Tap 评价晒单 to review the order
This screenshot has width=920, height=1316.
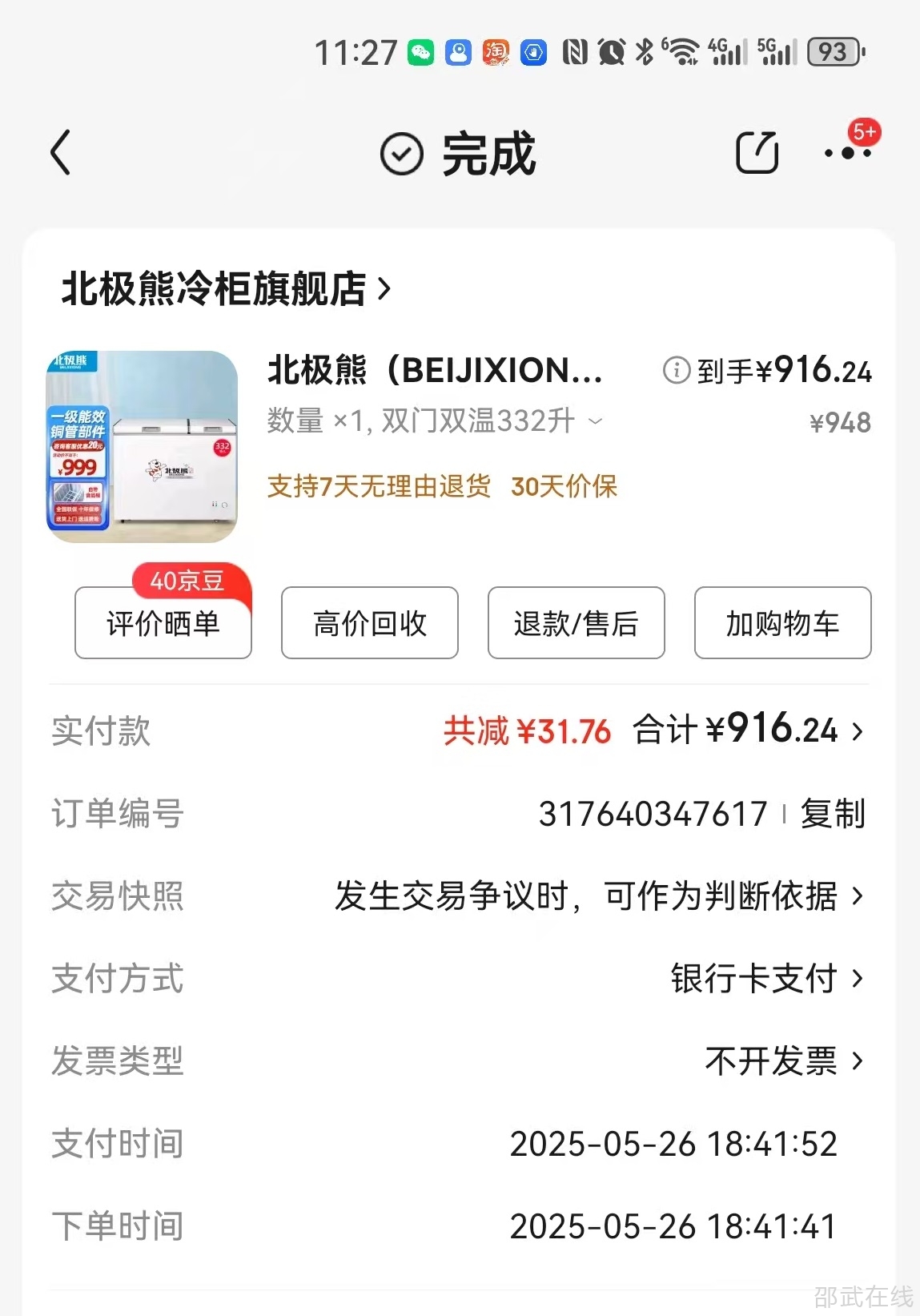click(x=163, y=623)
